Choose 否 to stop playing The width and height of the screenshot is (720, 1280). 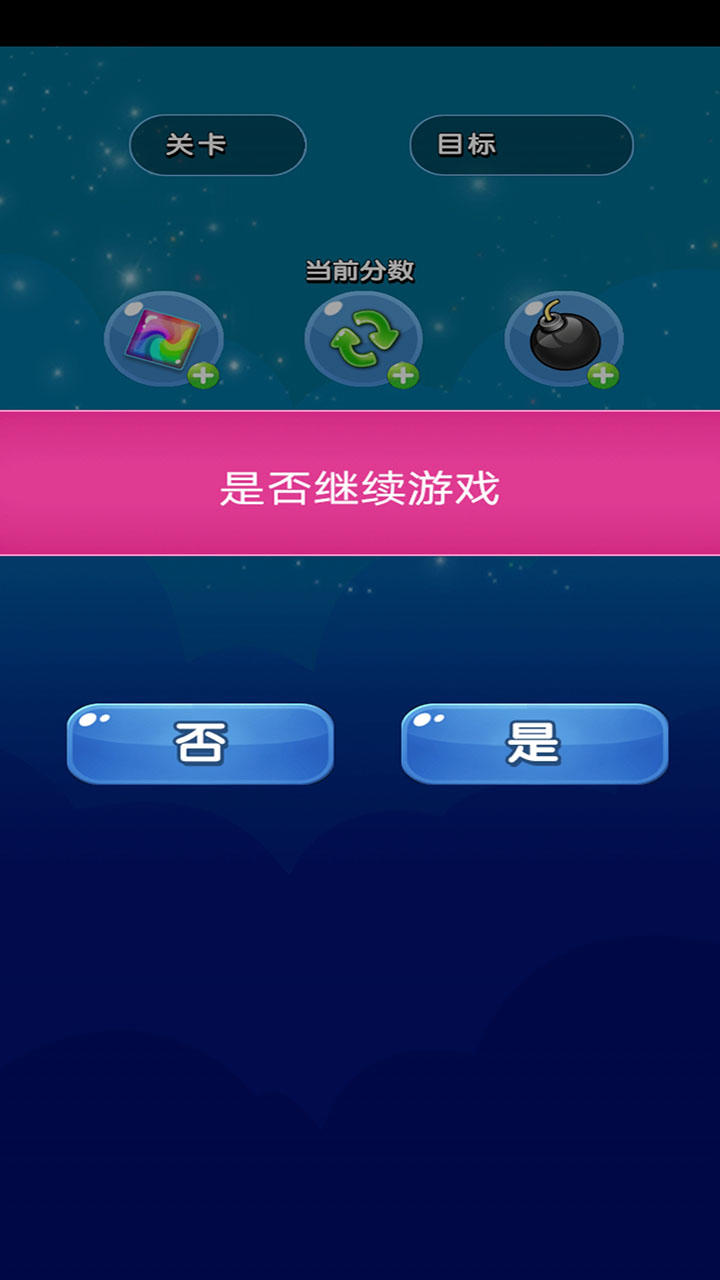[200, 744]
